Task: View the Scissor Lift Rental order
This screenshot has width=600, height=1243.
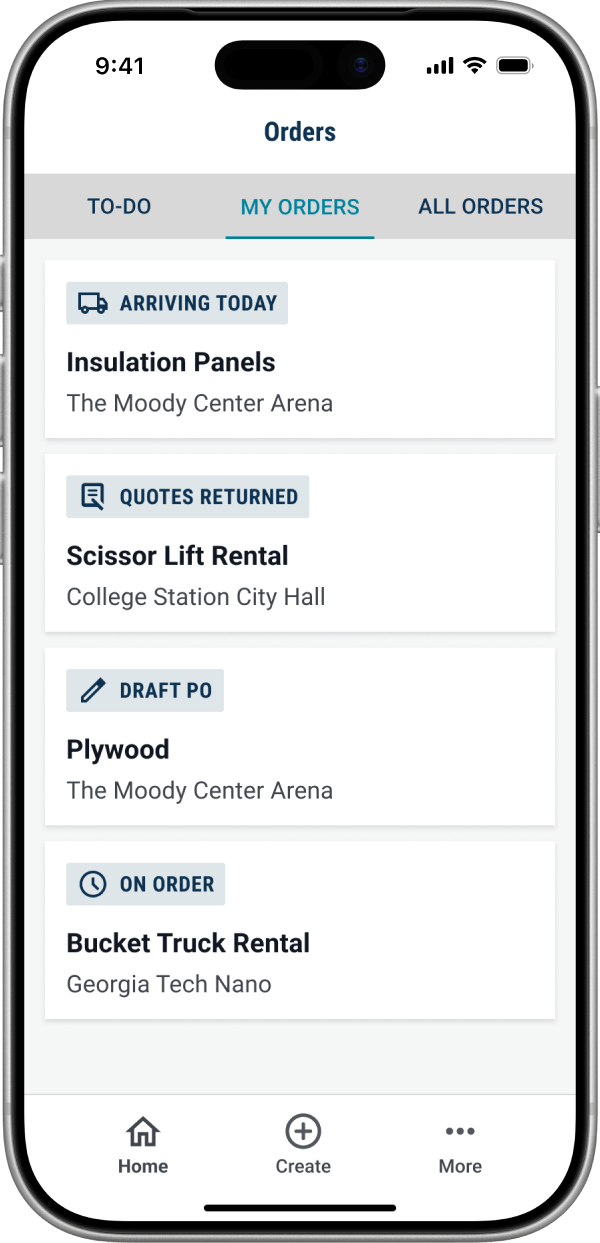Action: pyautogui.click(x=300, y=543)
